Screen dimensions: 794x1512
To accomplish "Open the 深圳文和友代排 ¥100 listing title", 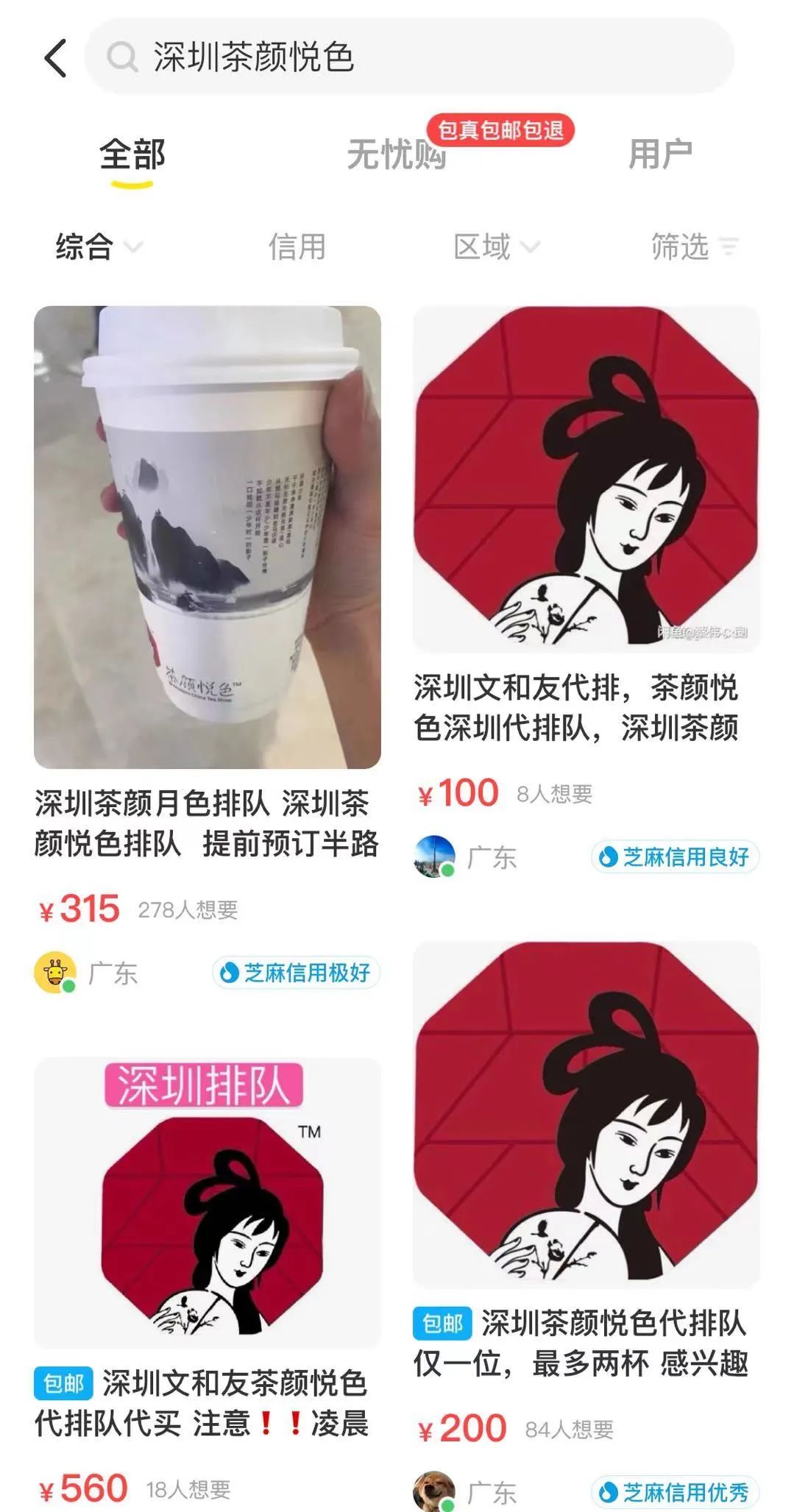I will [x=585, y=706].
